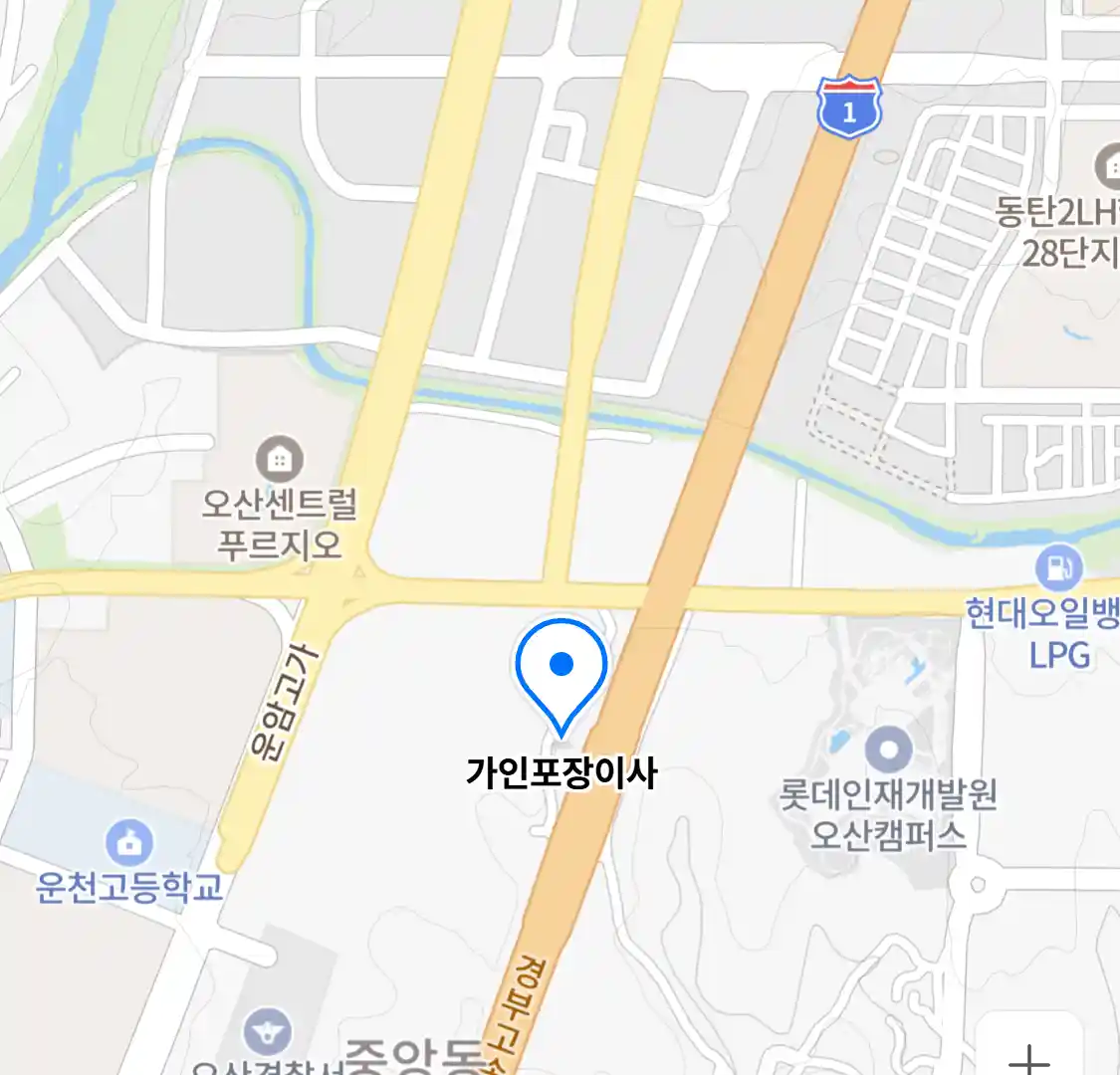Open the 운천고등학교 school marker
This screenshot has height=1075, width=1120.
click(129, 844)
